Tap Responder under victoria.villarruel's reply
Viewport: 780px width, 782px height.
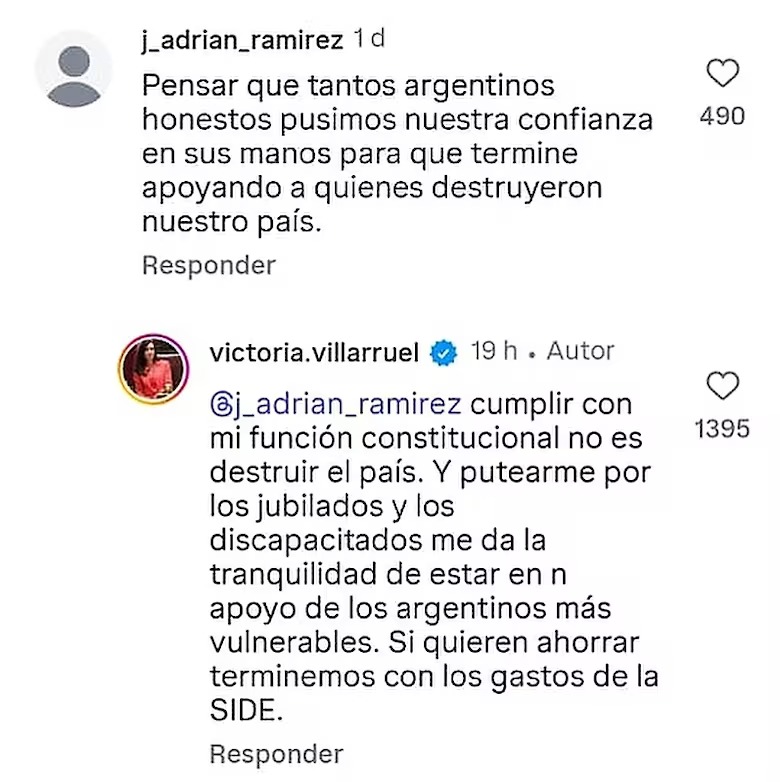276,754
